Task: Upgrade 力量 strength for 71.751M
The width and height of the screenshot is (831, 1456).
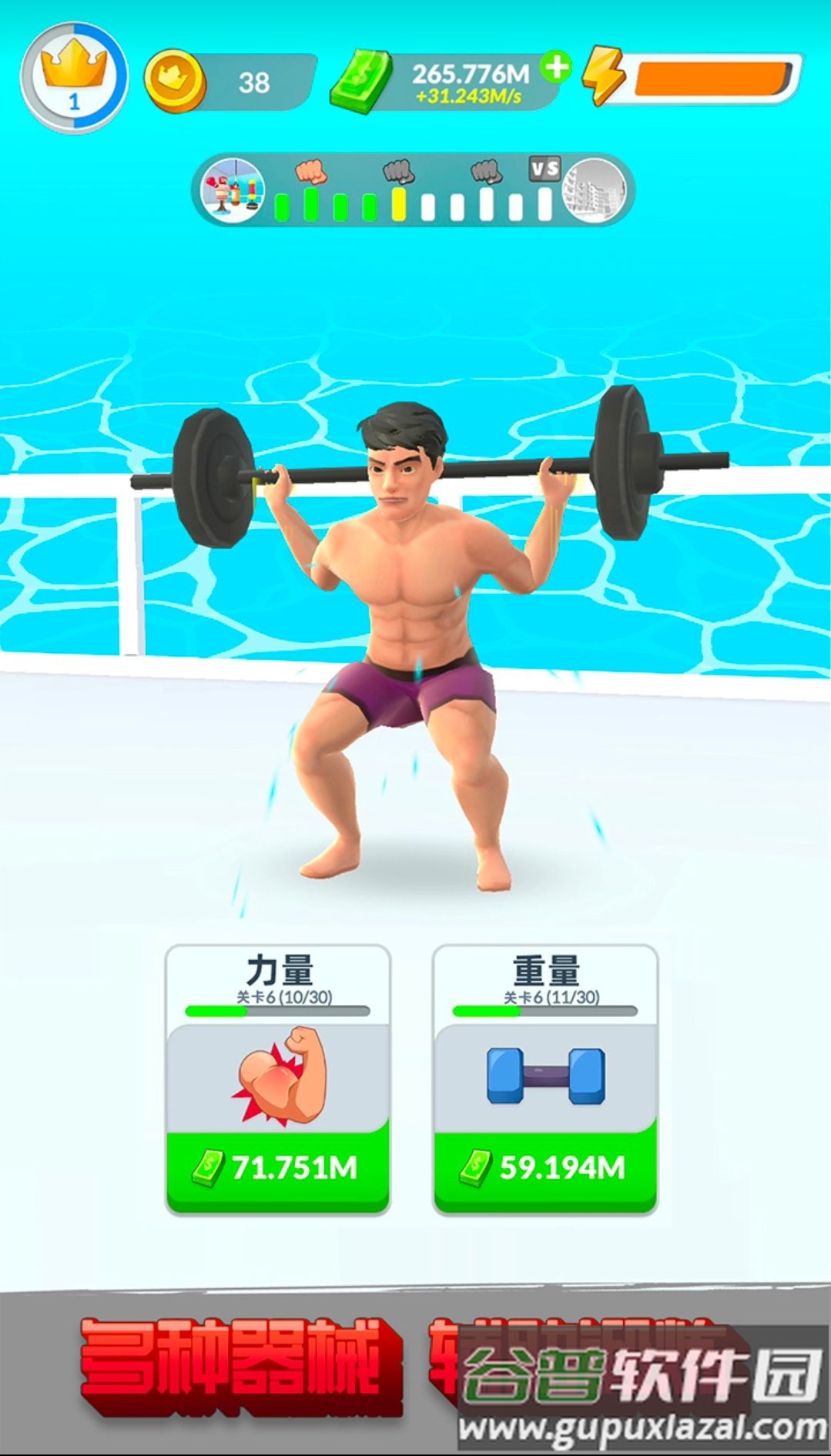Action: pyautogui.click(x=277, y=1166)
